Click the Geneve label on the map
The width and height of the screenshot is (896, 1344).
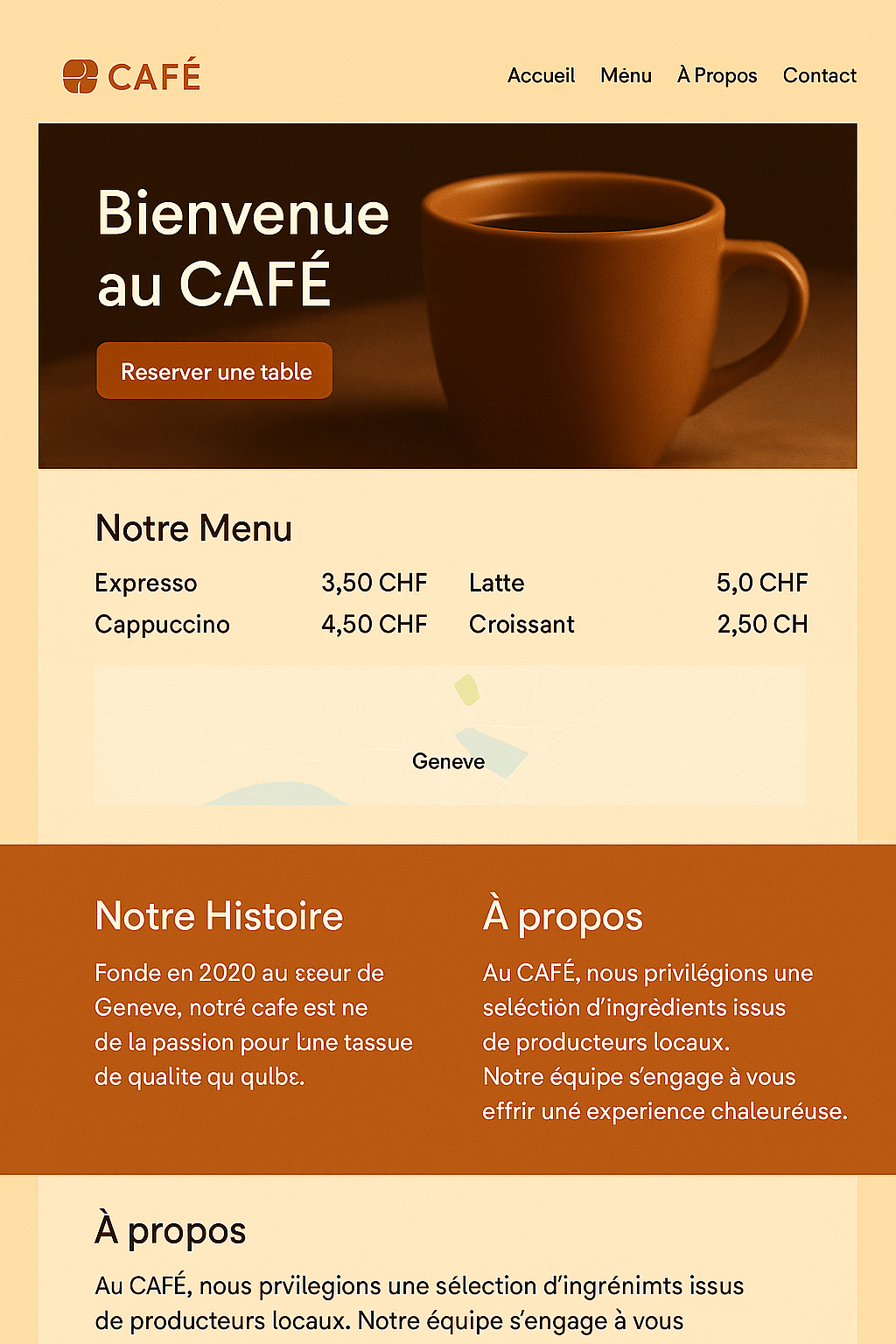coord(449,762)
